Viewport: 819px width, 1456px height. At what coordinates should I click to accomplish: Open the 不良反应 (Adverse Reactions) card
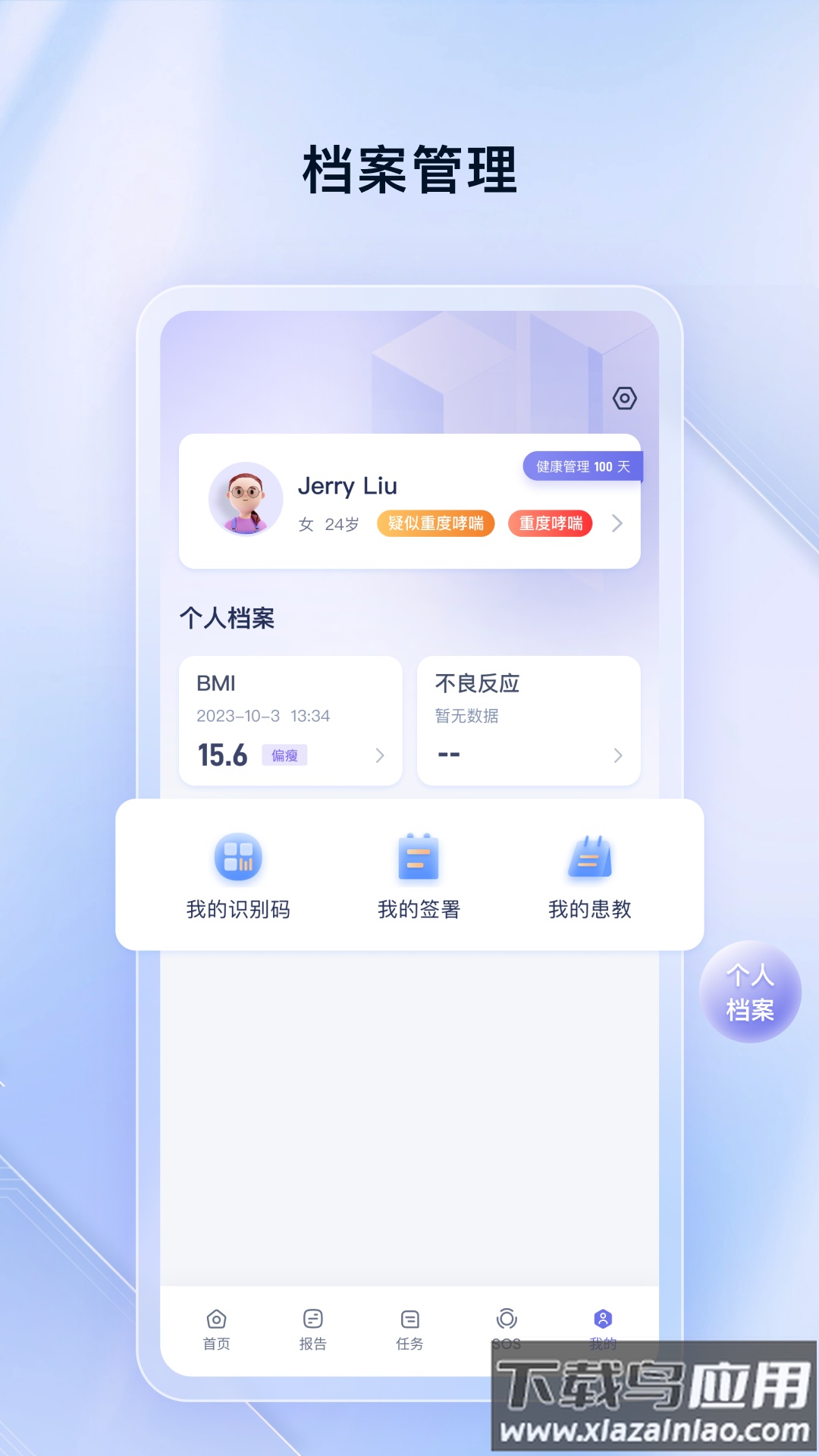pos(529,719)
